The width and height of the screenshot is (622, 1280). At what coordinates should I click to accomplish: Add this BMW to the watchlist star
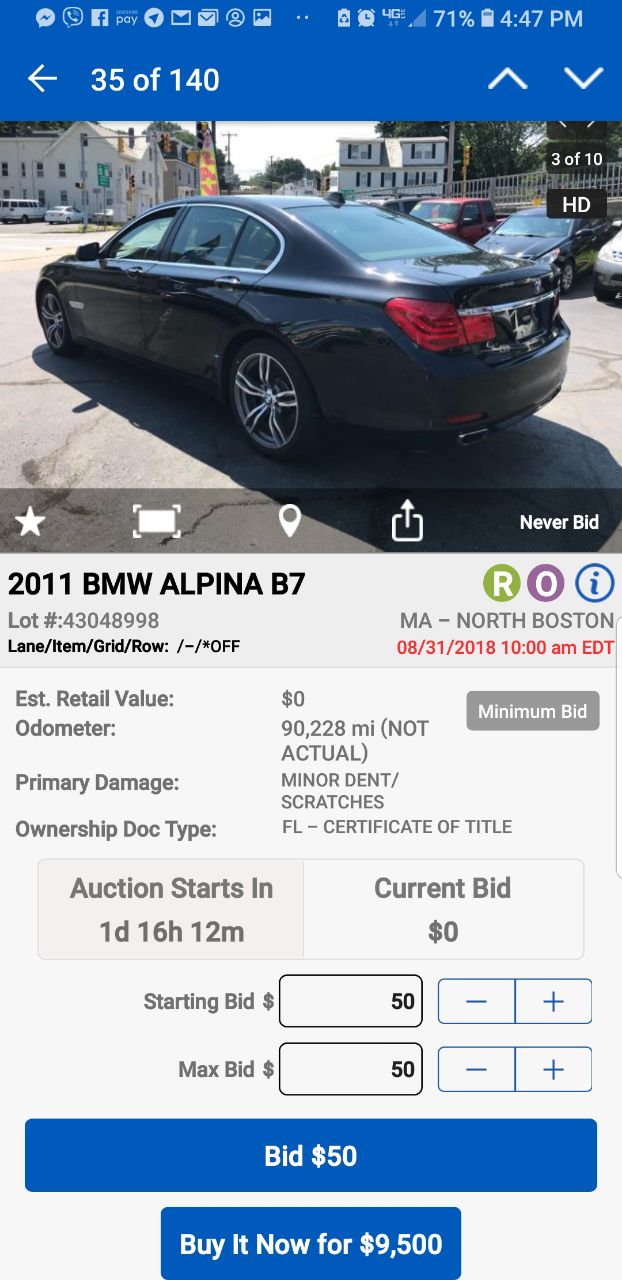point(31,521)
